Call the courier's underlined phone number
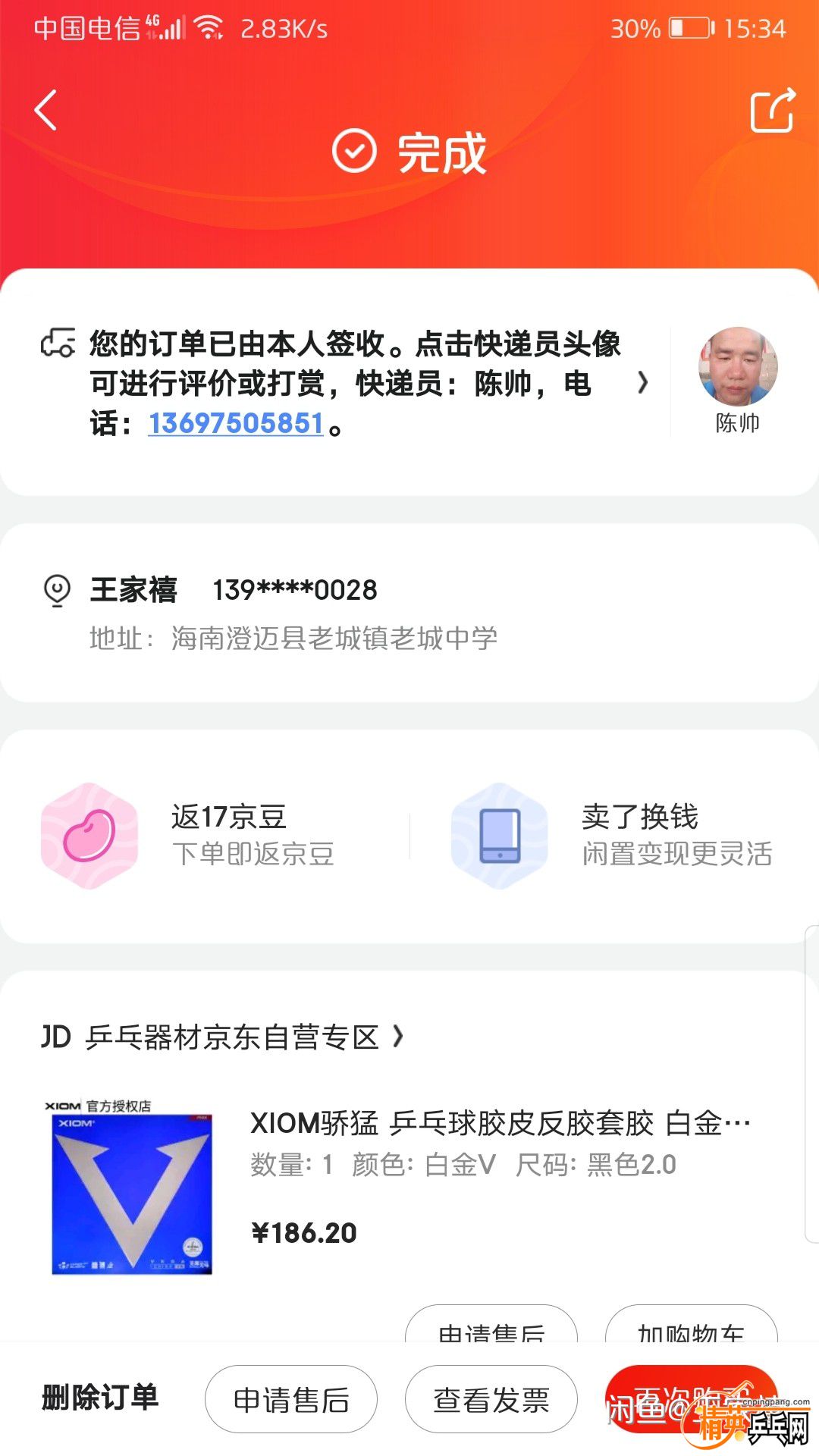819x1456 pixels. 236,423
